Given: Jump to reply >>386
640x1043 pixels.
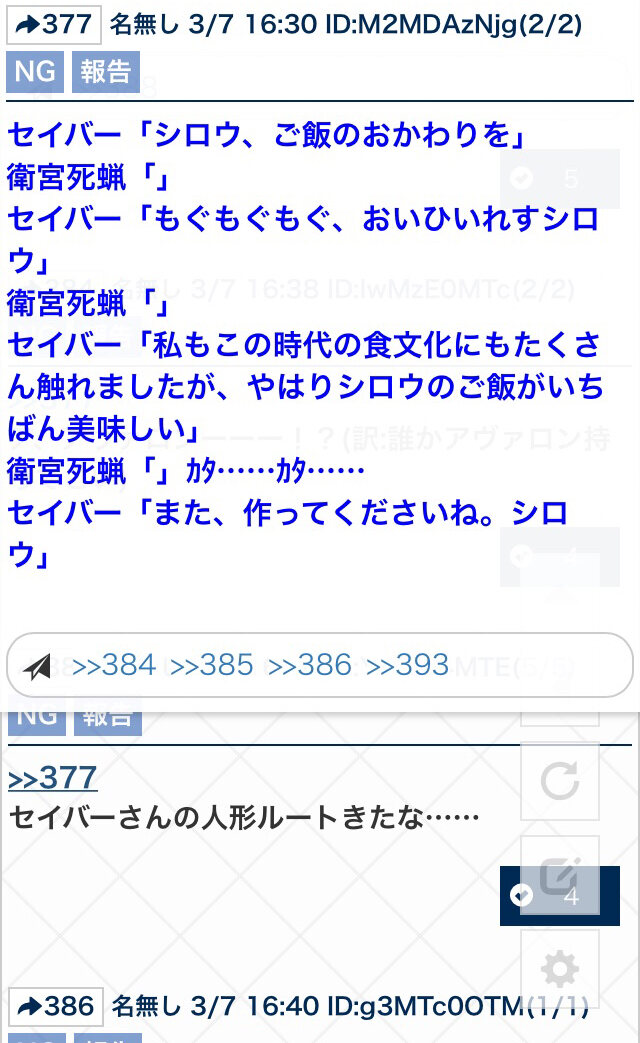Looking at the screenshot, I should pyautogui.click(x=310, y=665).
